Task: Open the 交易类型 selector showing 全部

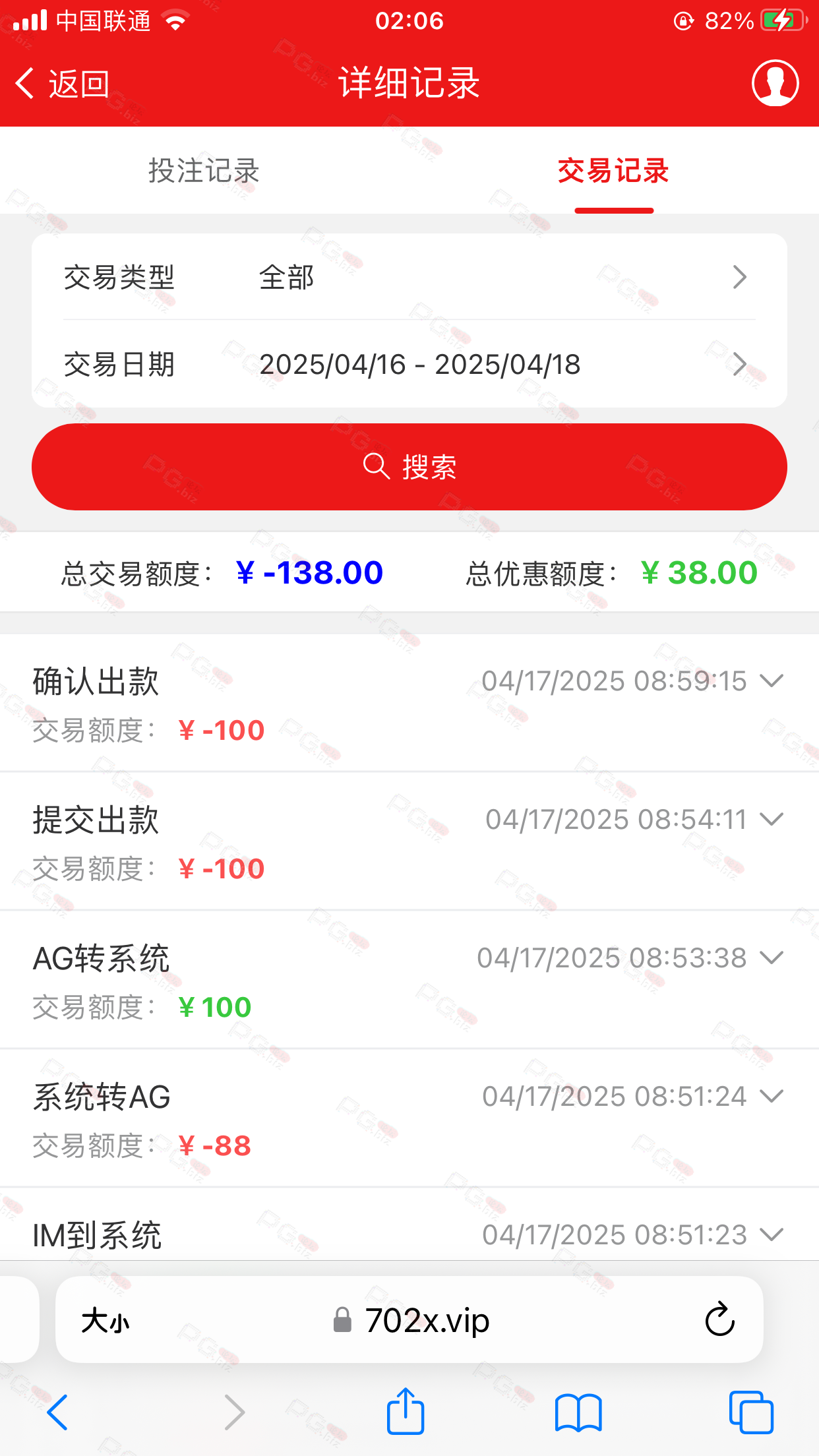Action: [409, 277]
